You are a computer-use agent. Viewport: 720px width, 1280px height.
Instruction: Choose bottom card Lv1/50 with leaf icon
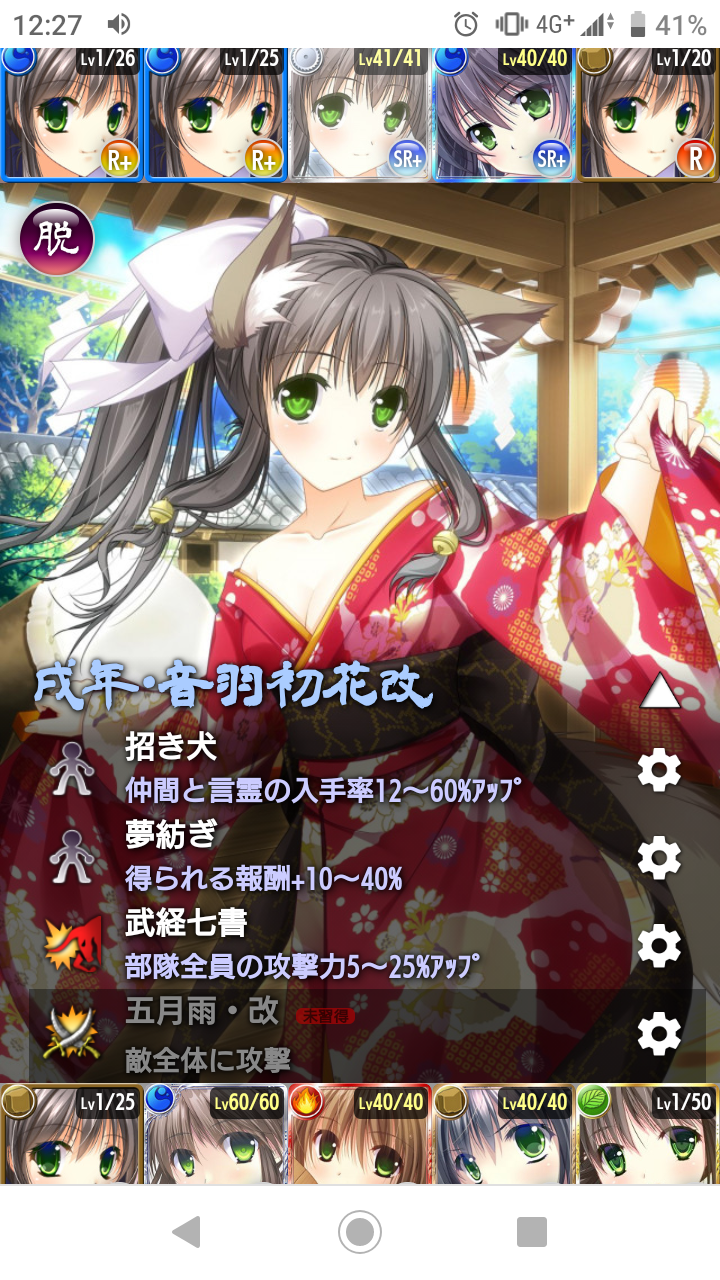(x=648, y=1135)
